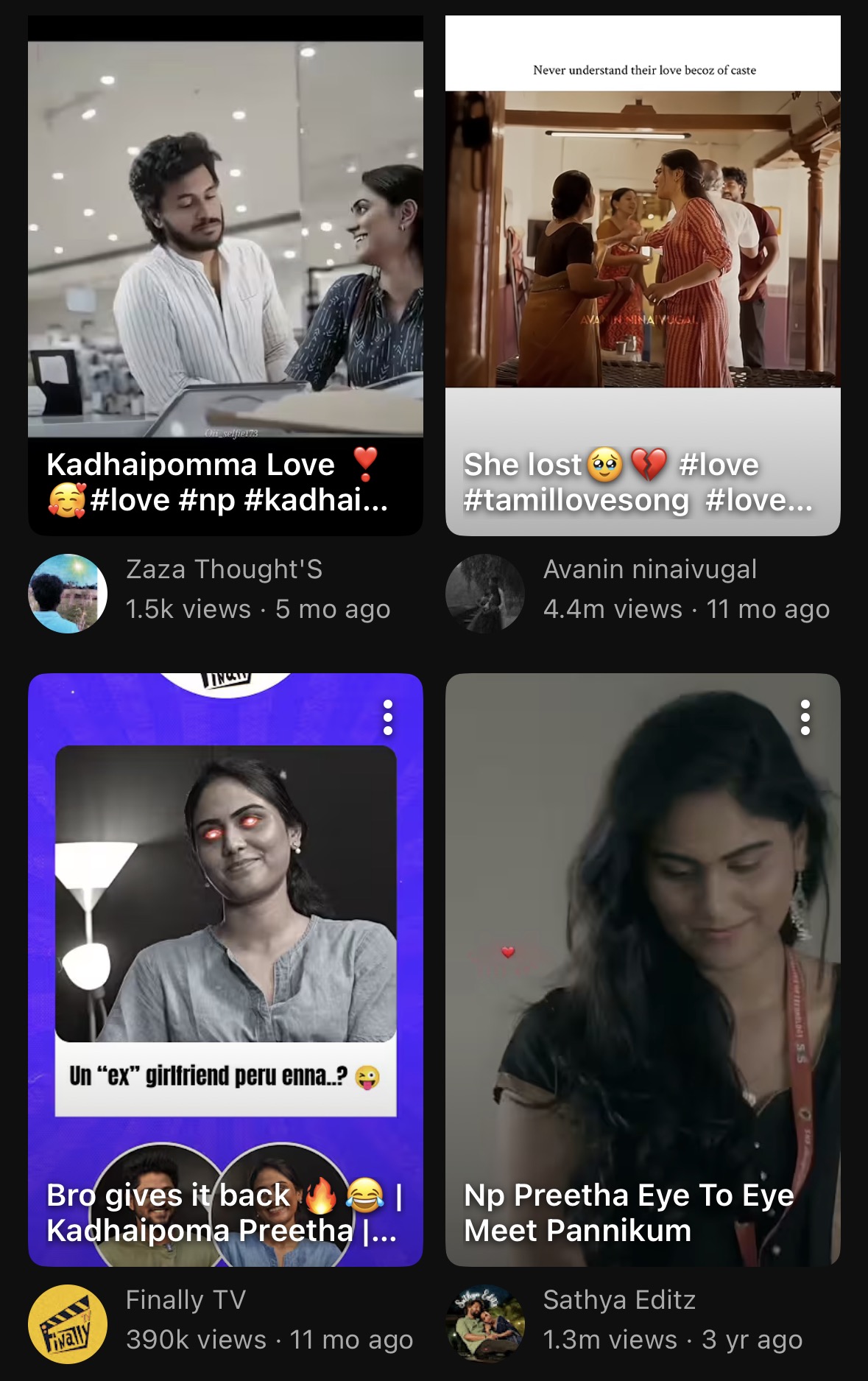This screenshot has width=868, height=1381.
Task: Visit the Zaza Thought'S channel avatar
Action: [68, 594]
